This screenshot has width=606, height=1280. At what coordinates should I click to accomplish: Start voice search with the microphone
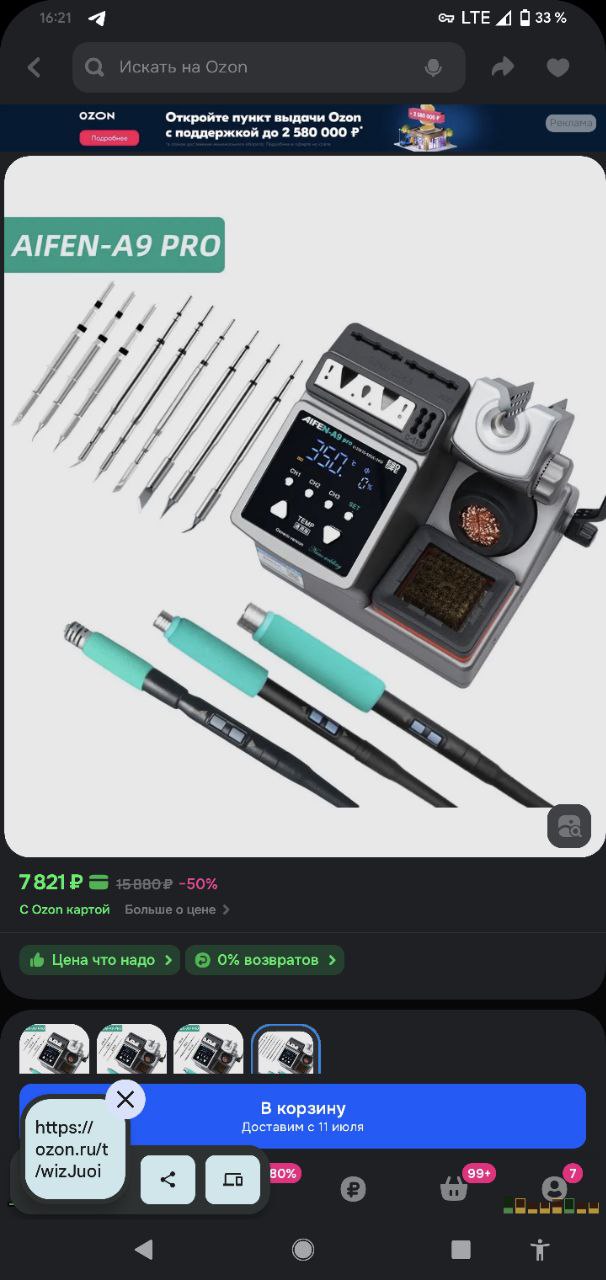433,67
